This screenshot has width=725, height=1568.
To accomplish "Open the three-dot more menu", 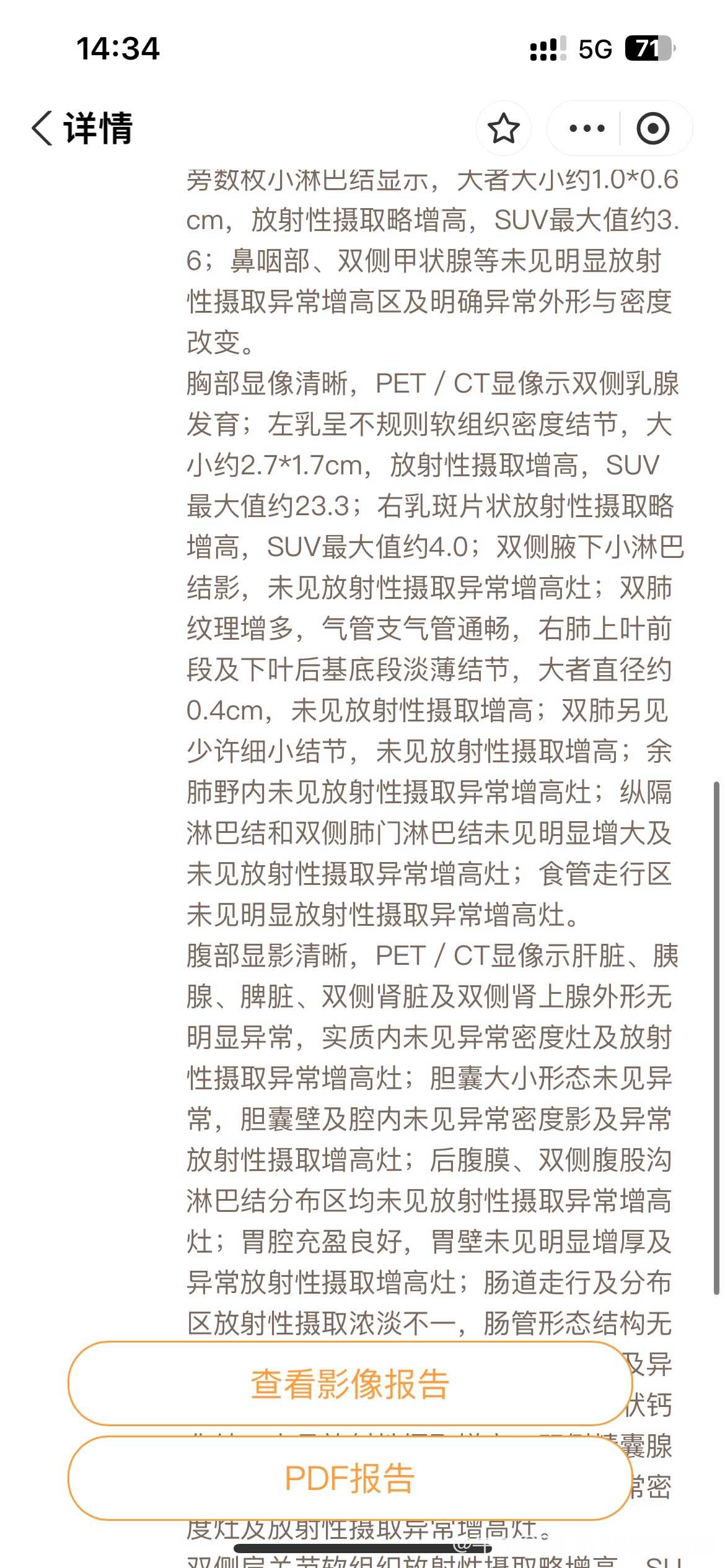I will tap(586, 128).
